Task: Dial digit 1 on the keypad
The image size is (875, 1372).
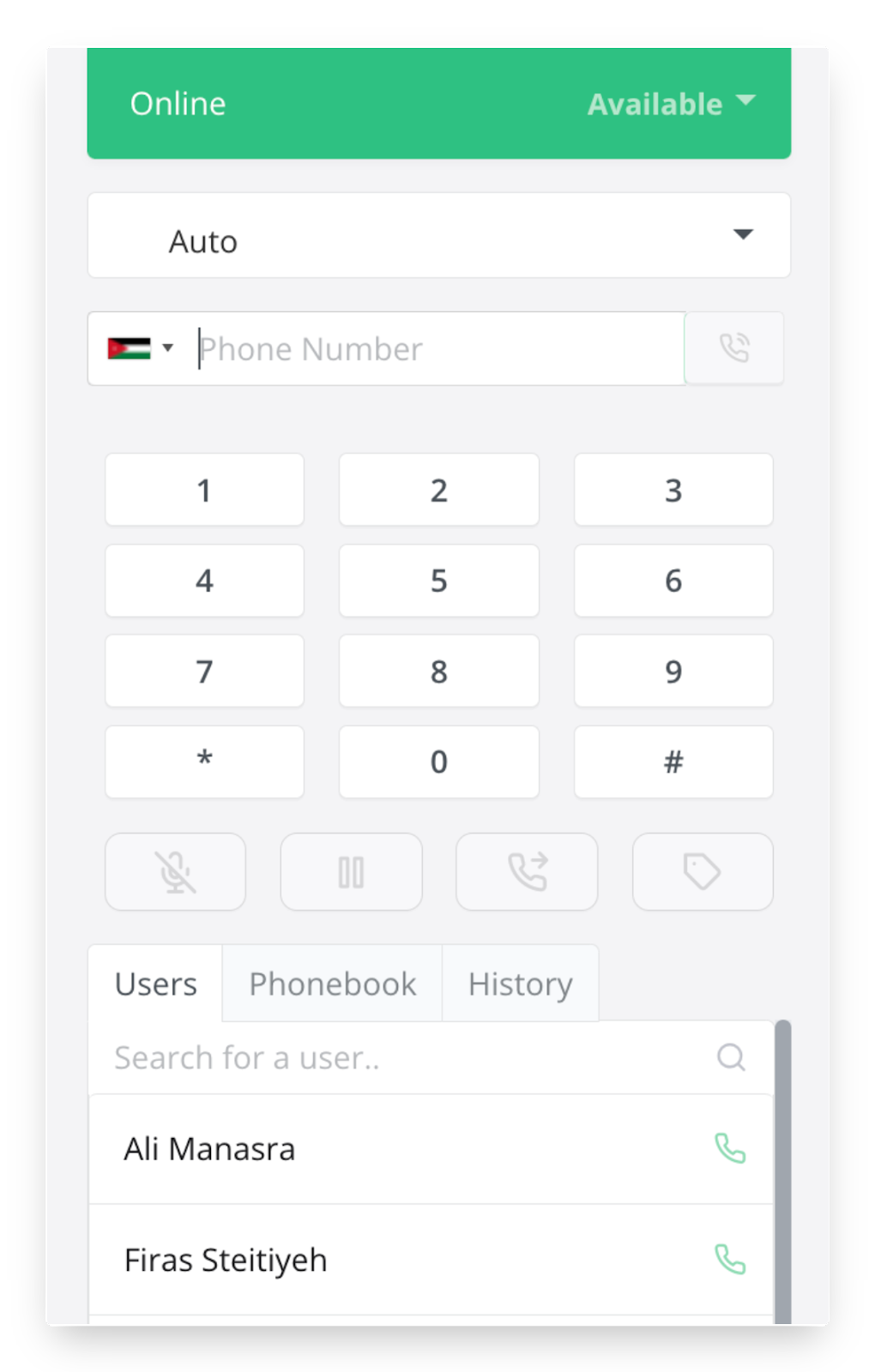Action: pyautogui.click(x=204, y=490)
